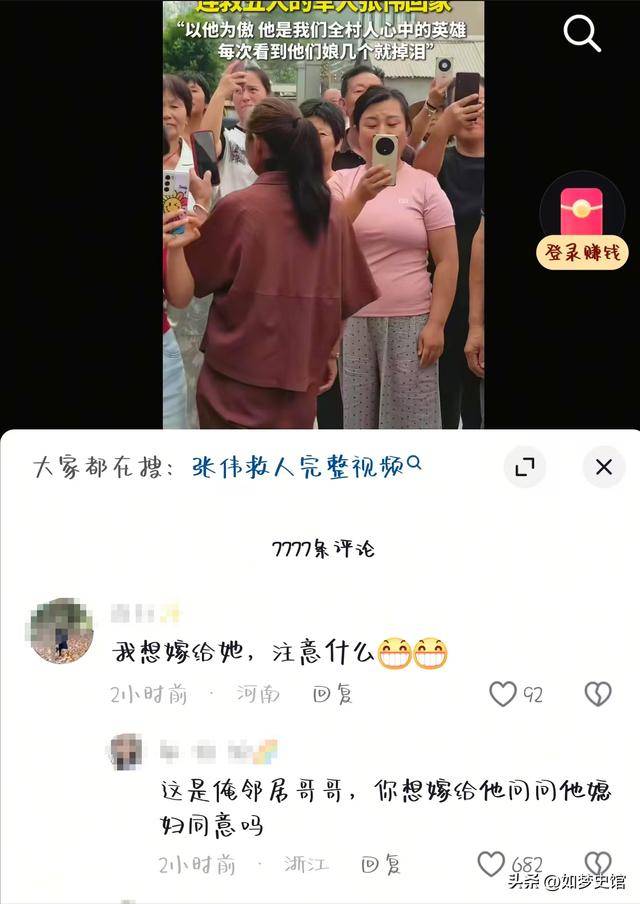Dislike the reply 这是俺邻居哥哥
This screenshot has height=904, width=640.
pyautogui.click(x=598, y=863)
